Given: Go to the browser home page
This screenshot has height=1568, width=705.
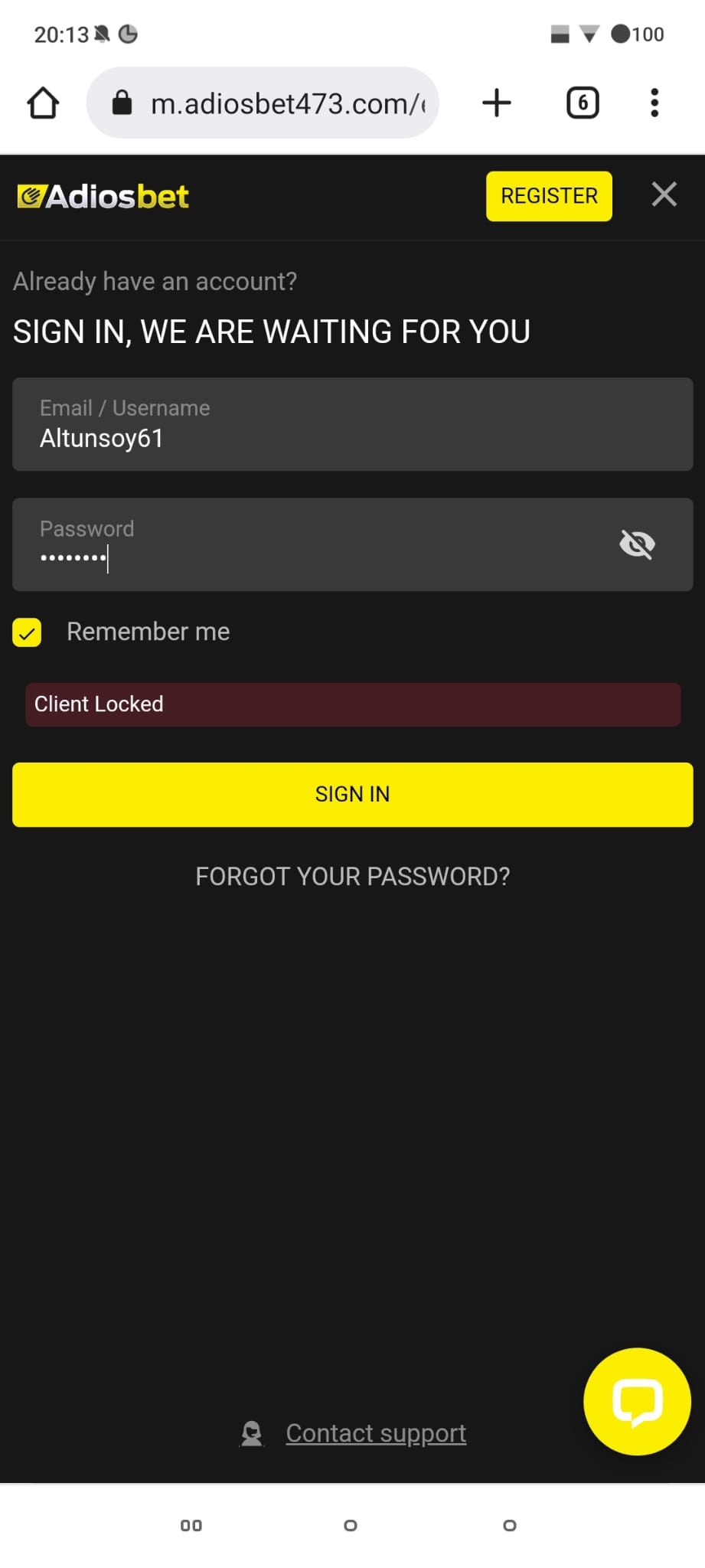Looking at the screenshot, I should [43, 103].
